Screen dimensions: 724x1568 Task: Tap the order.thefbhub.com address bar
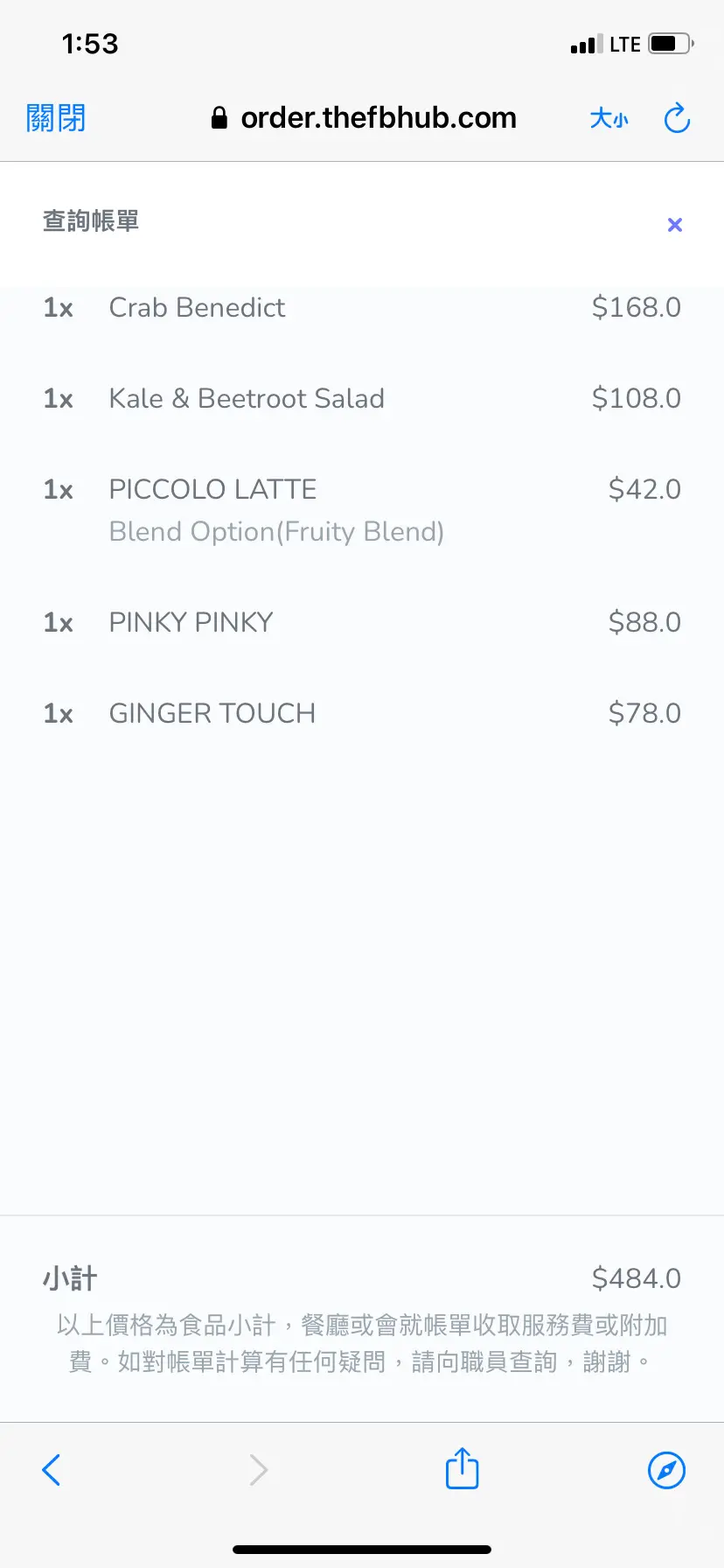[364, 118]
